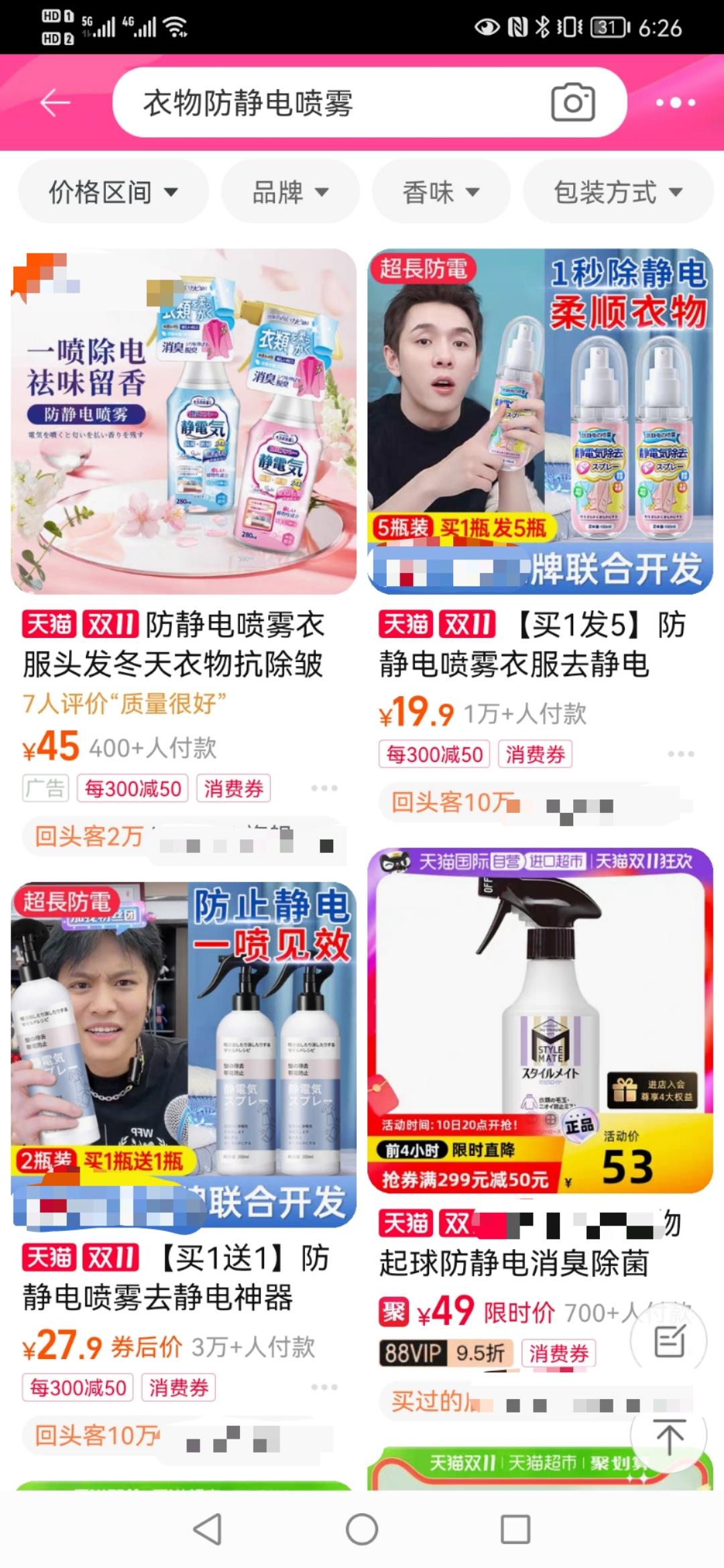Open the 买1发5 spray priced ¥19.9
The width and height of the screenshot is (724, 1568).
pos(540,422)
